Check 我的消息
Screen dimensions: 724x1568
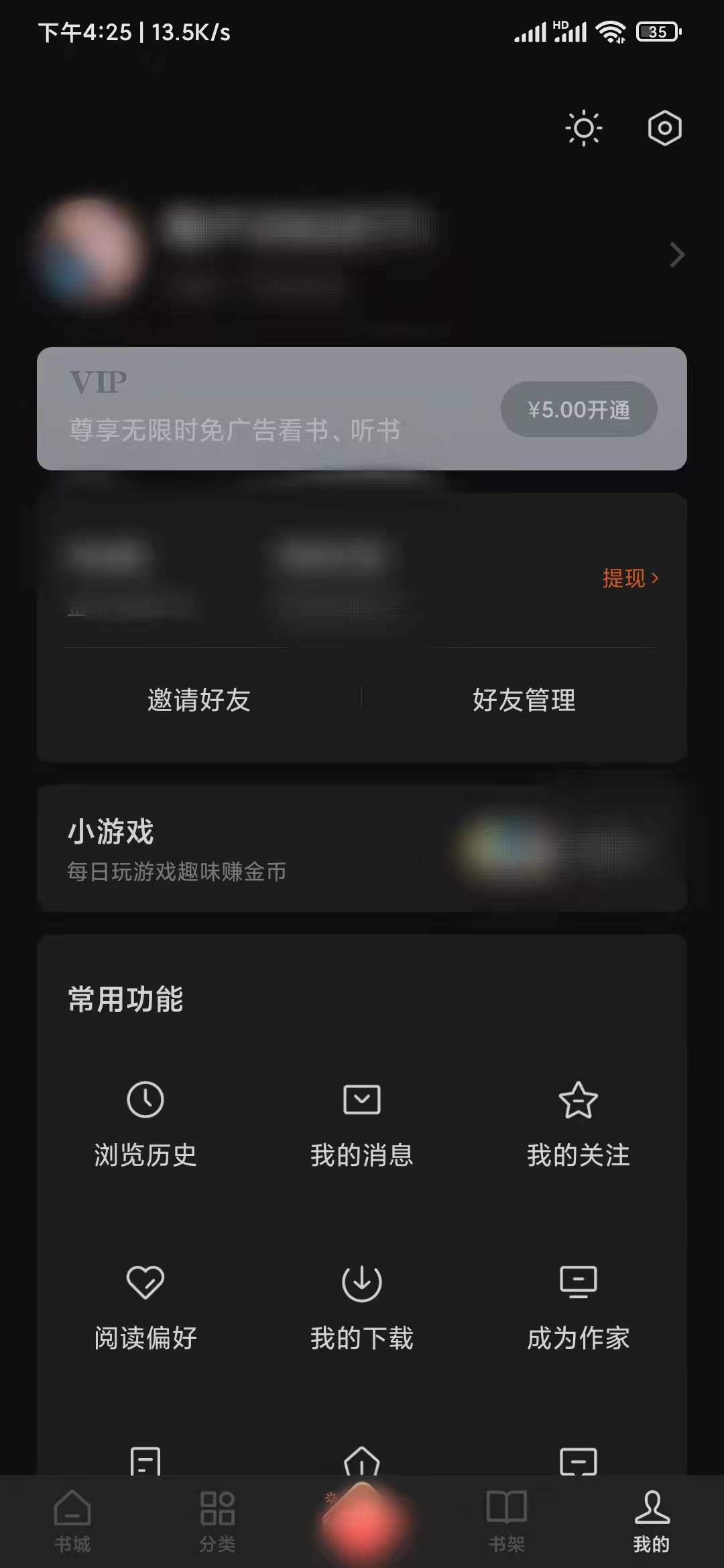coord(362,1124)
